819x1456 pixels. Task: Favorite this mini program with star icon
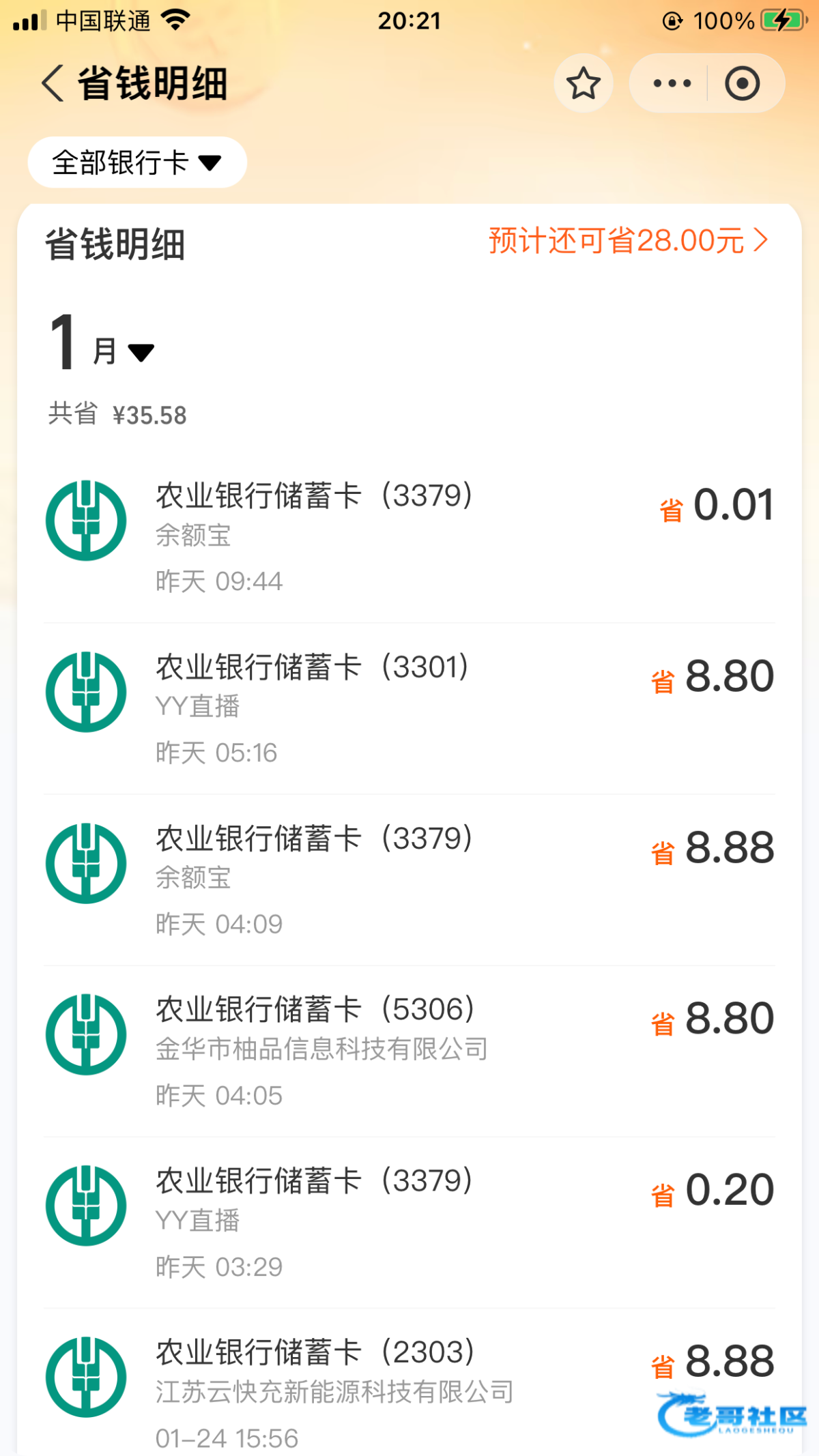pyautogui.click(x=584, y=83)
